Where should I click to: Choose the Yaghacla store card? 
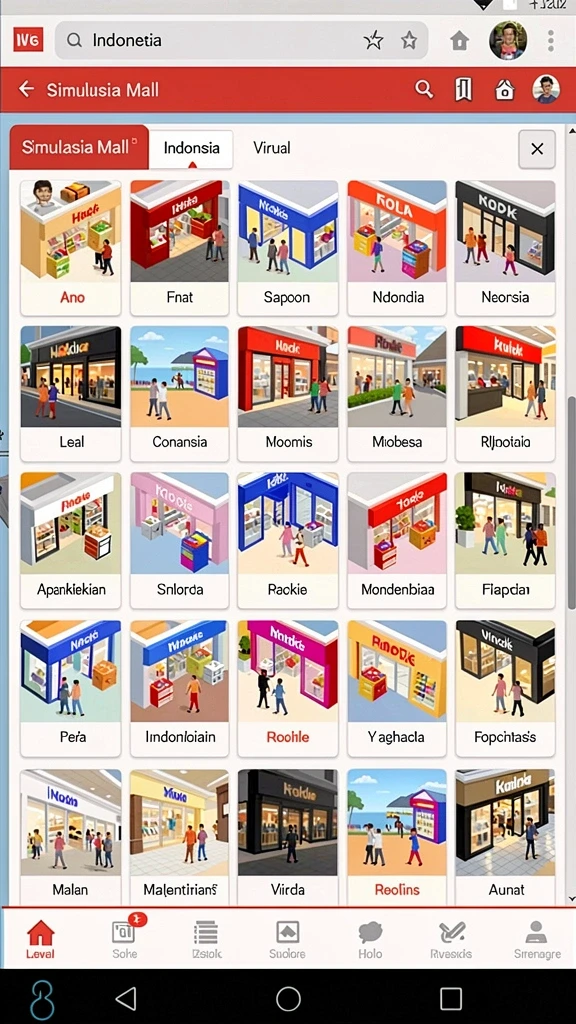[x=397, y=688]
